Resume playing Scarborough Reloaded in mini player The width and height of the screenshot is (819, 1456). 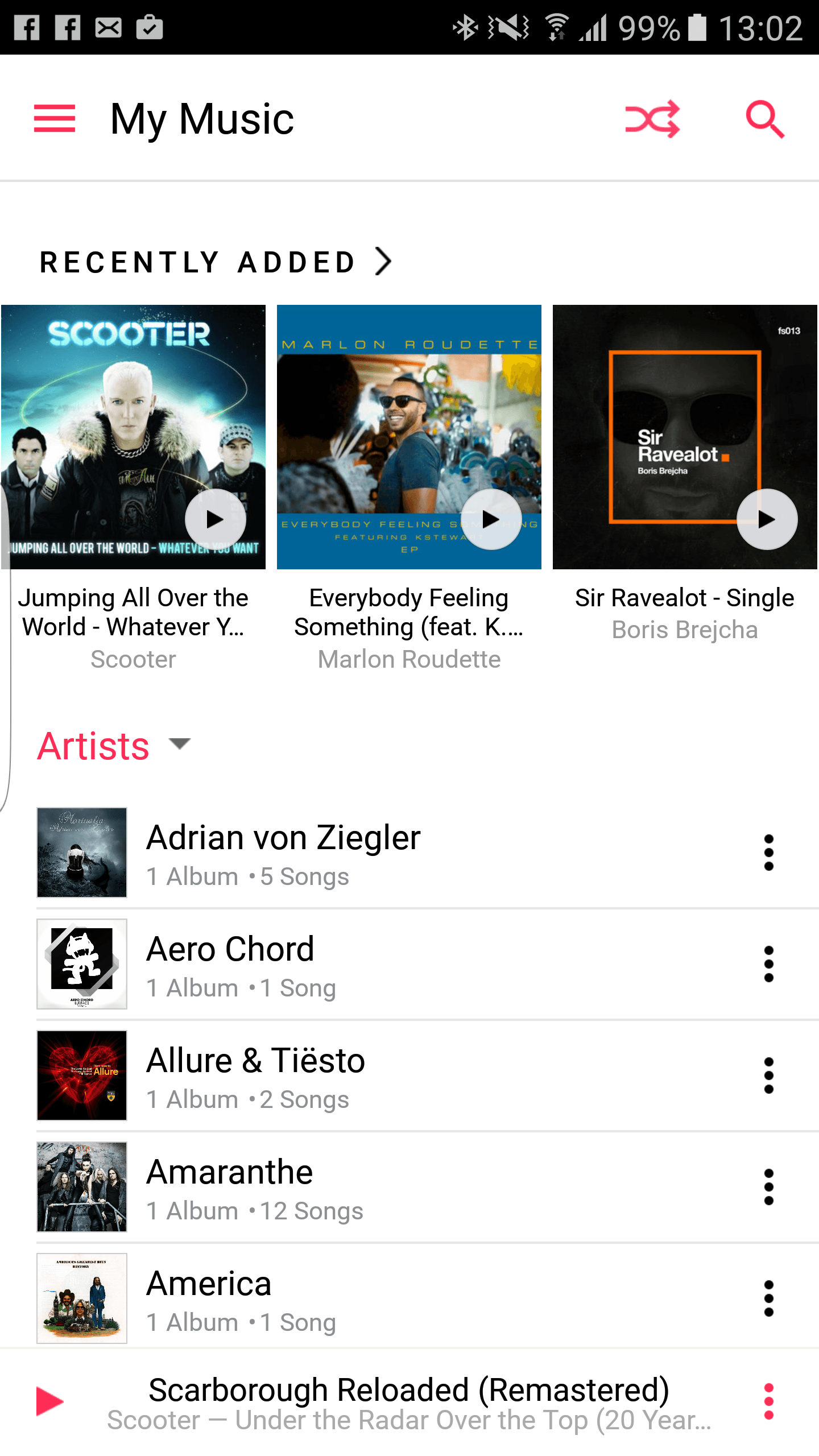coord(50,1401)
